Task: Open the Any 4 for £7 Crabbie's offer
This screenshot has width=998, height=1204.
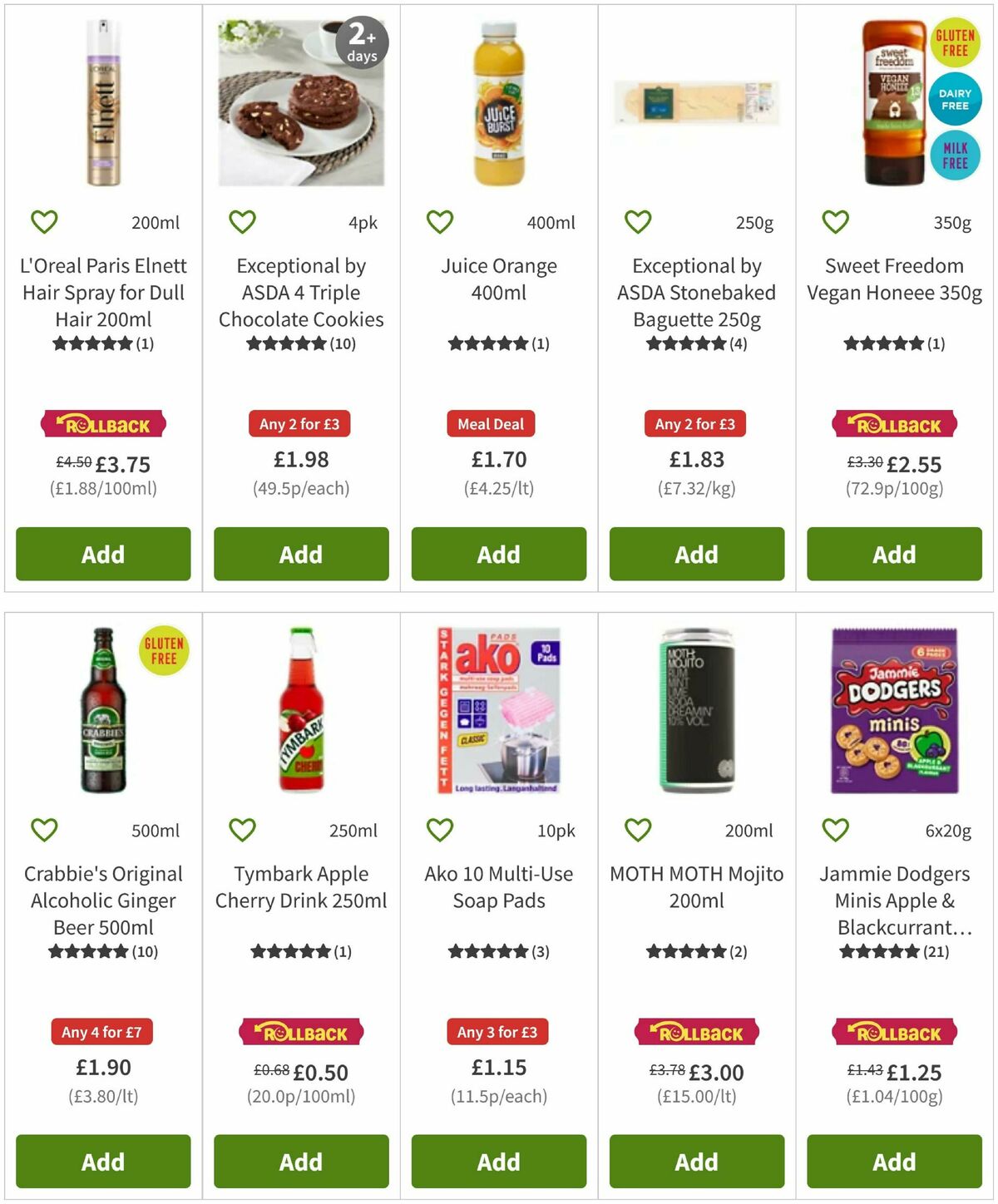Action: (x=102, y=1032)
